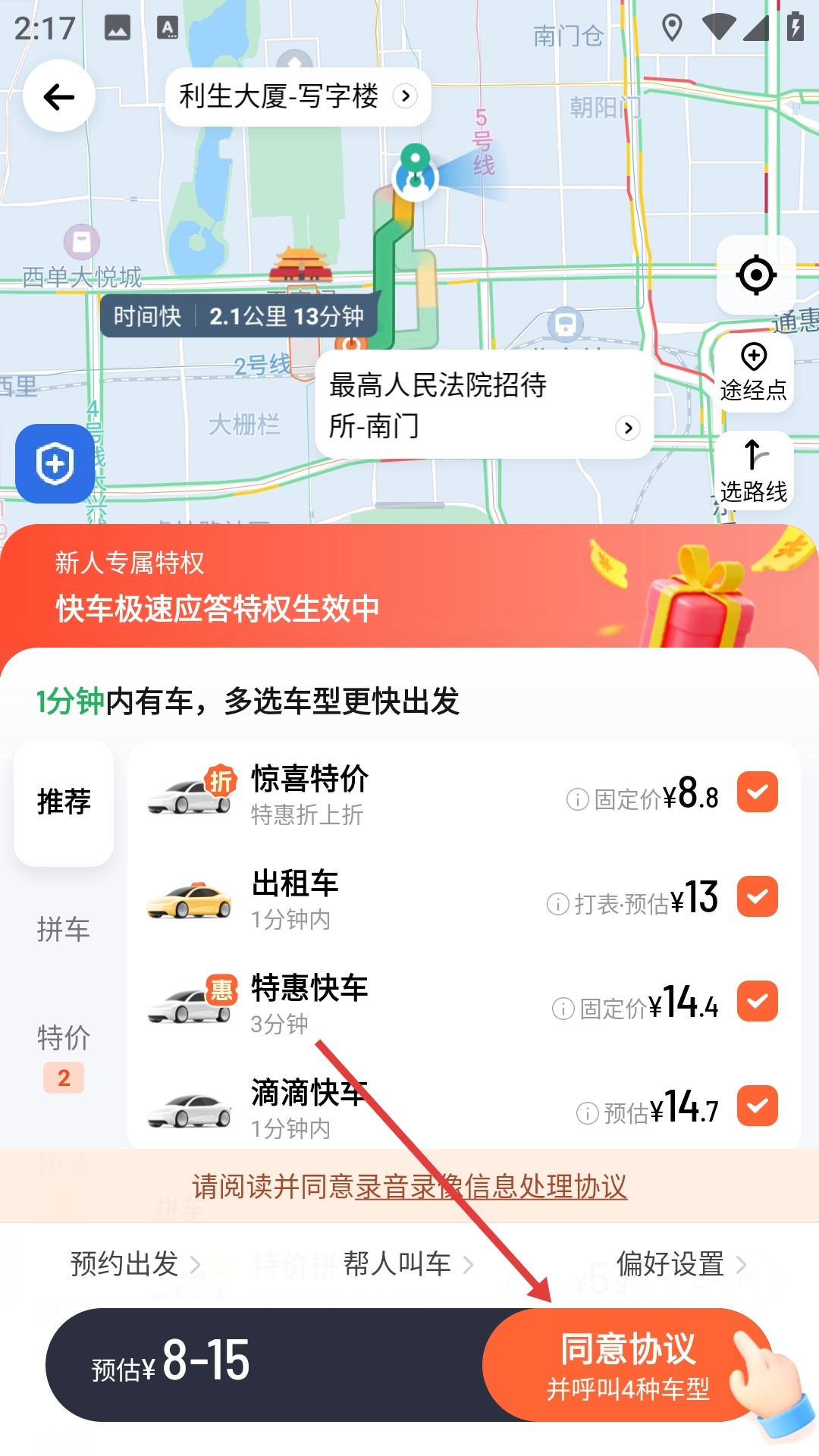The image size is (819, 1456).
Task: Go back using the arrow button
Action: (x=59, y=96)
